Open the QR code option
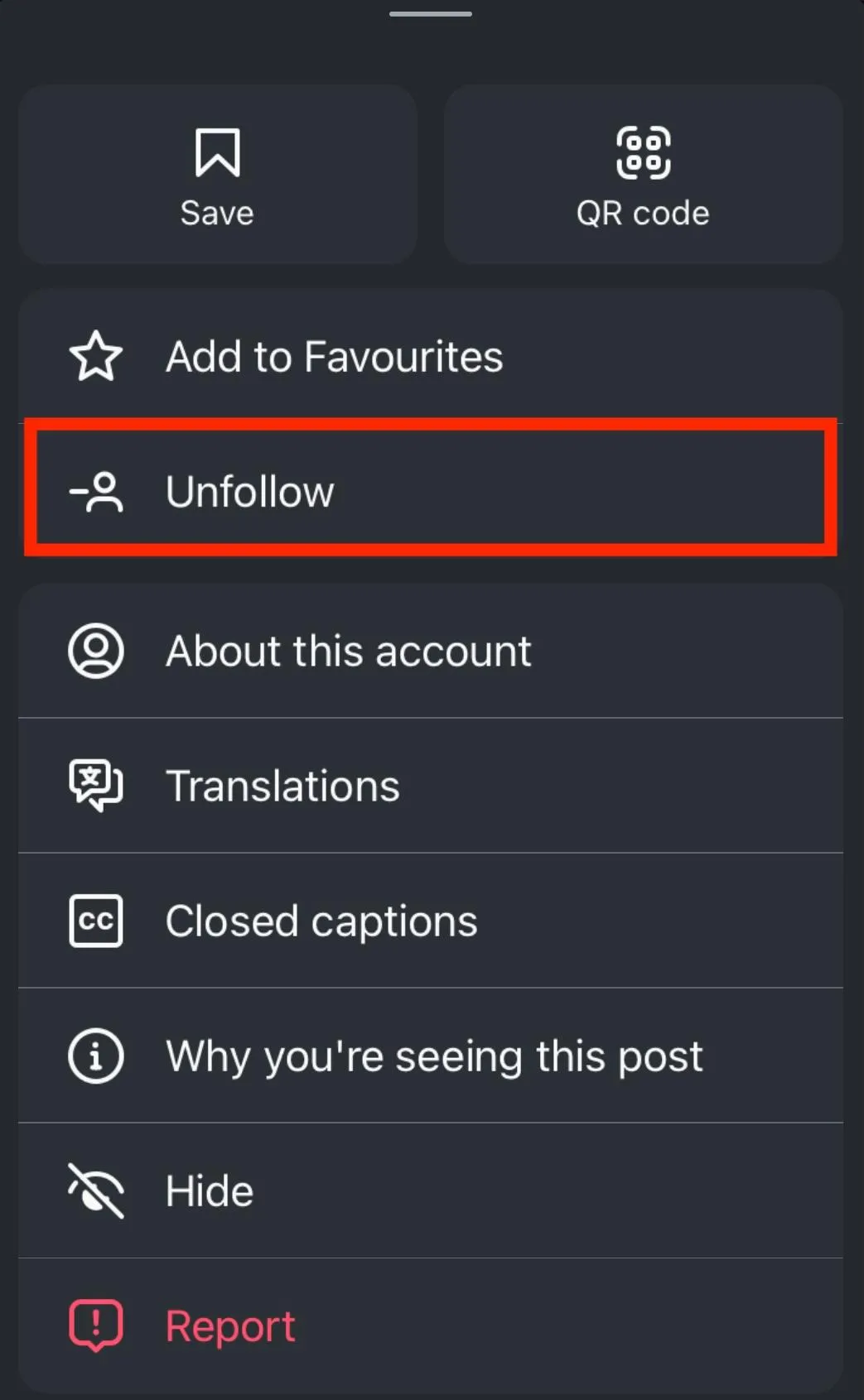This screenshot has height=1400, width=864. [x=643, y=175]
